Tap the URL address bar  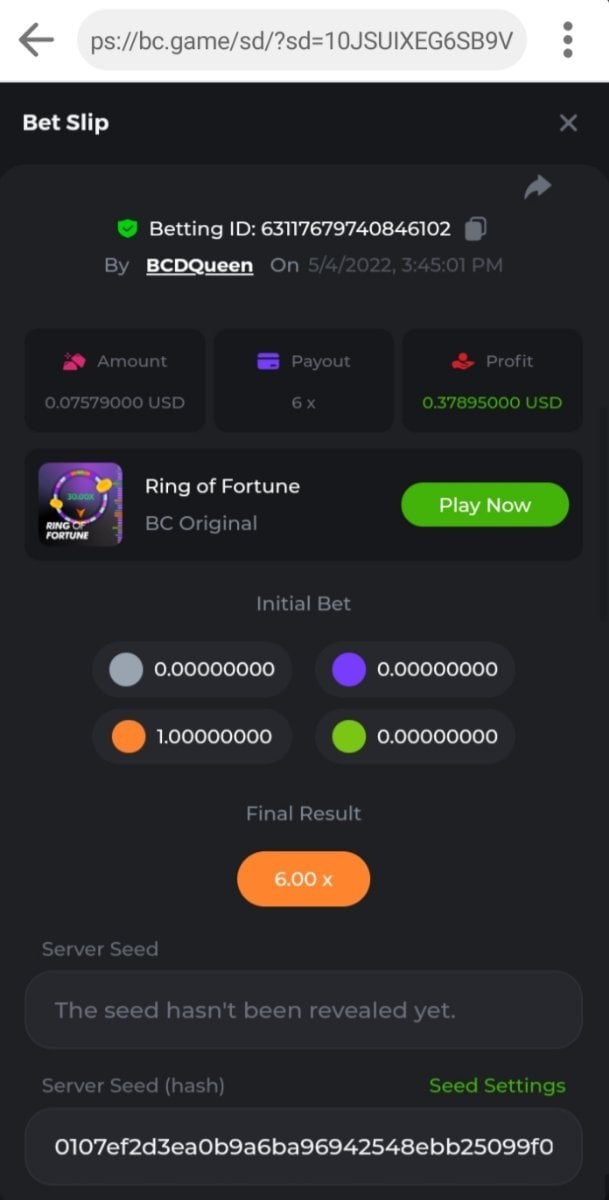(301, 40)
